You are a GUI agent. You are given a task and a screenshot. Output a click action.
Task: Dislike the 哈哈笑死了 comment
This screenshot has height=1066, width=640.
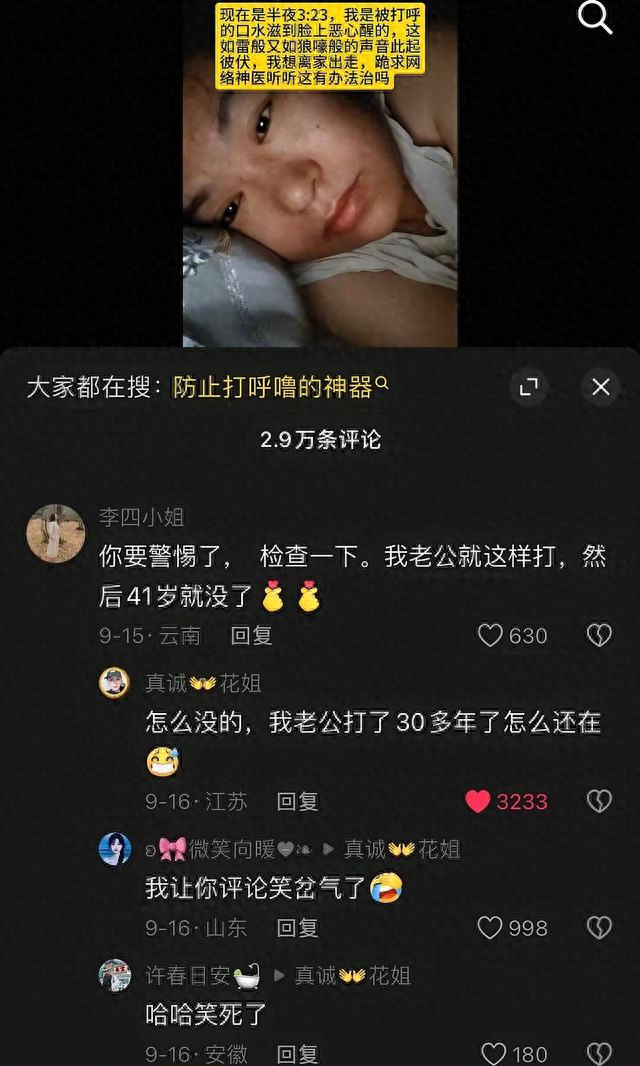(598, 1053)
